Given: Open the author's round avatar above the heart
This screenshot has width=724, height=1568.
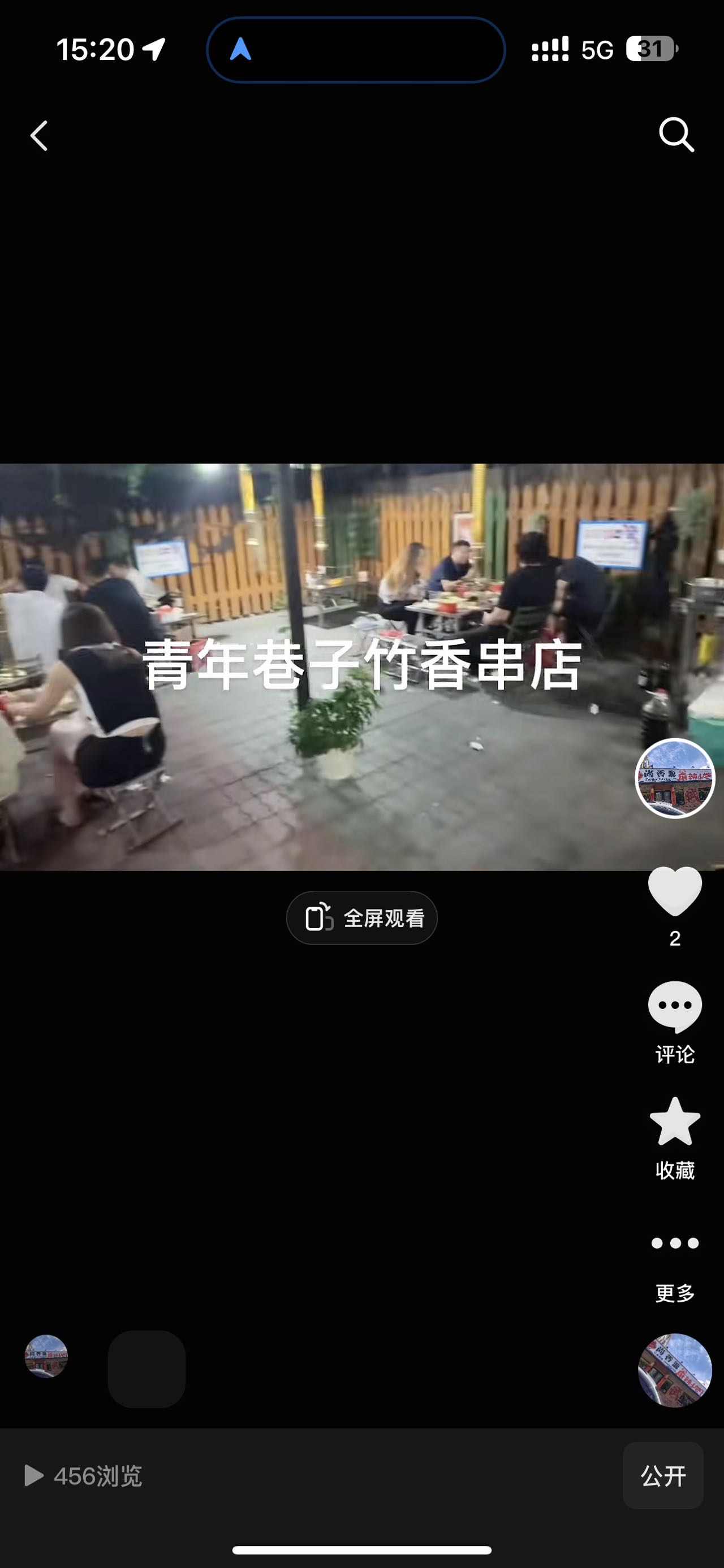Looking at the screenshot, I should point(675,778).
